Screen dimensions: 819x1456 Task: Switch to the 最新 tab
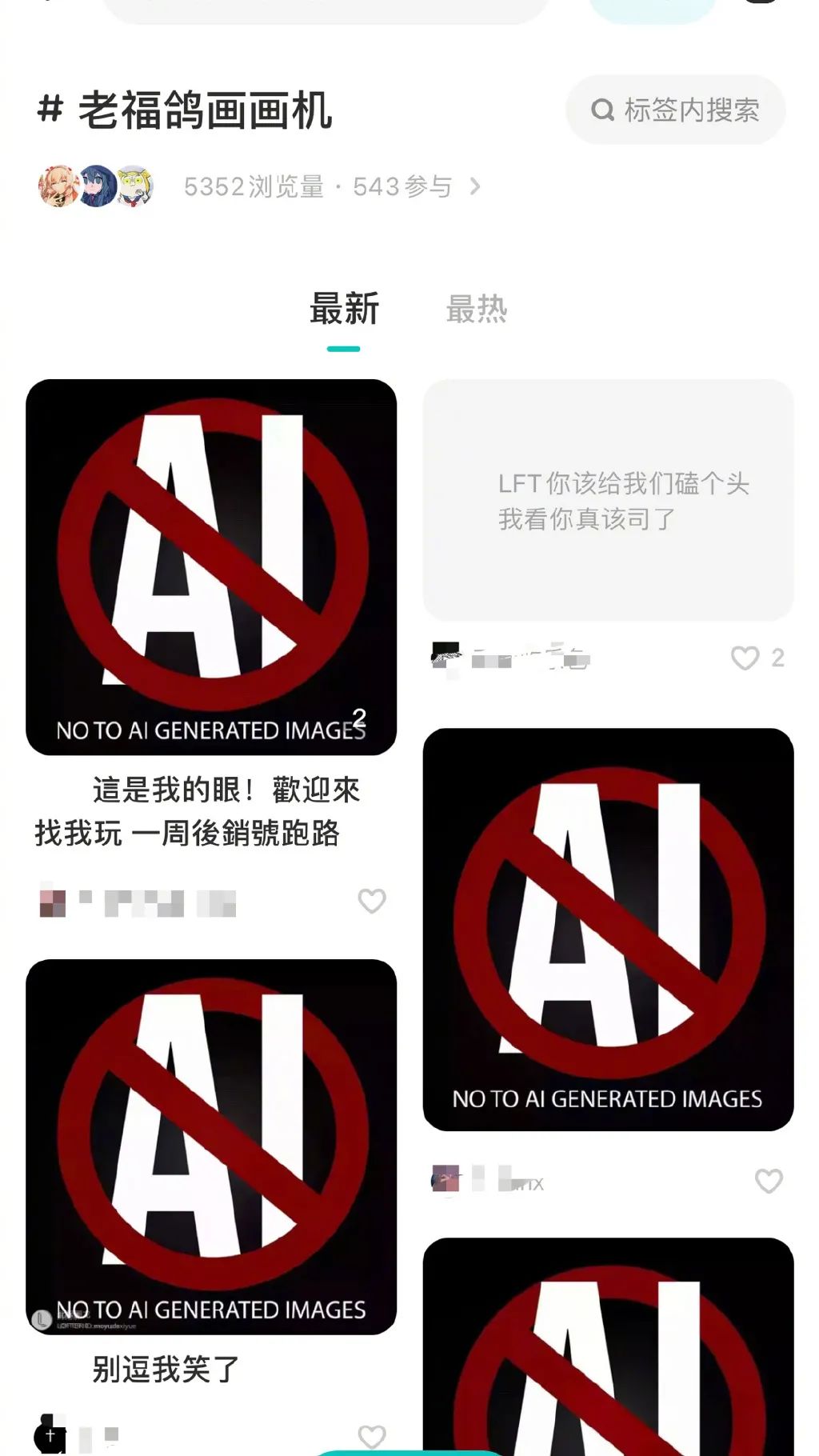[344, 310]
